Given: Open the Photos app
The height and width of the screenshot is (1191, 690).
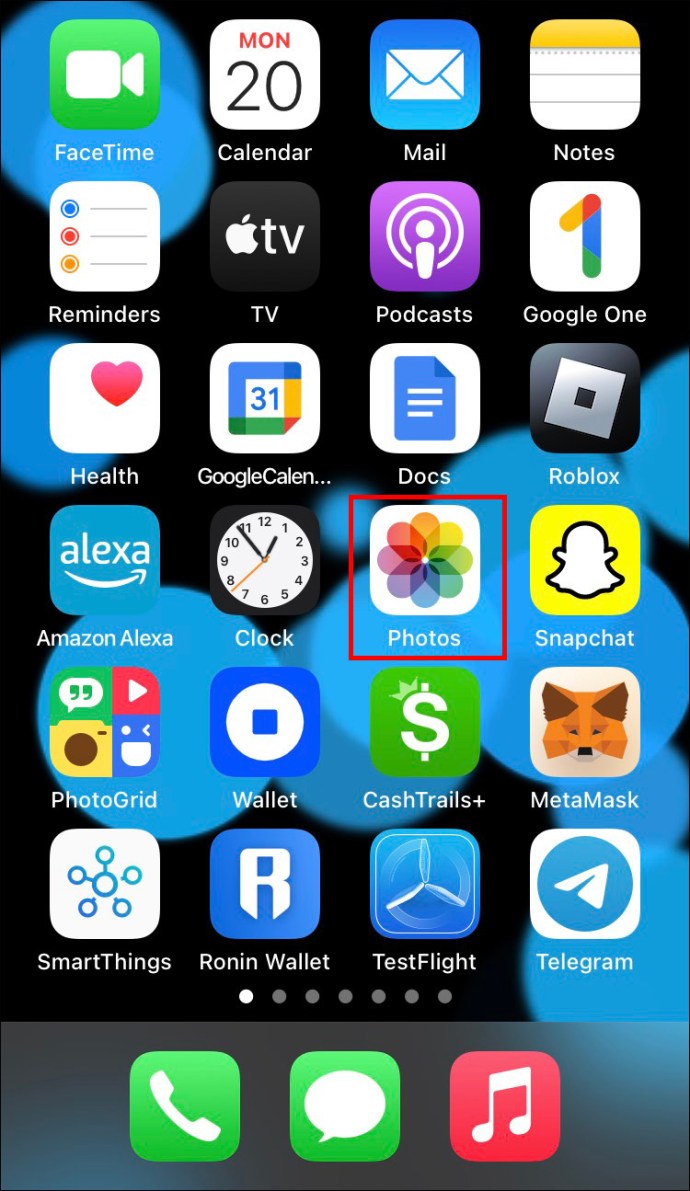Looking at the screenshot, I should point(425,560).
